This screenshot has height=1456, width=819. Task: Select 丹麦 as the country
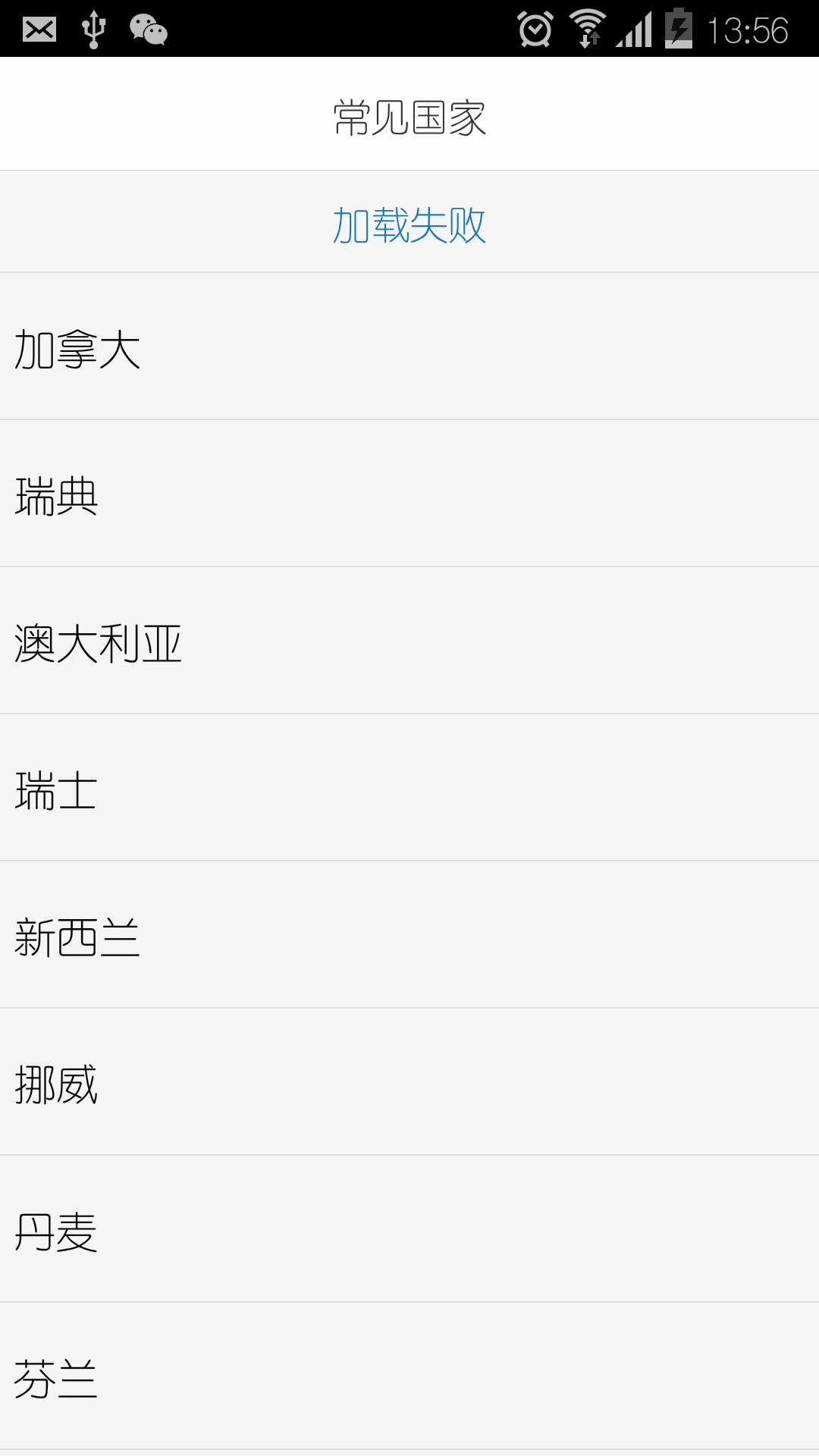(409, 1232)
